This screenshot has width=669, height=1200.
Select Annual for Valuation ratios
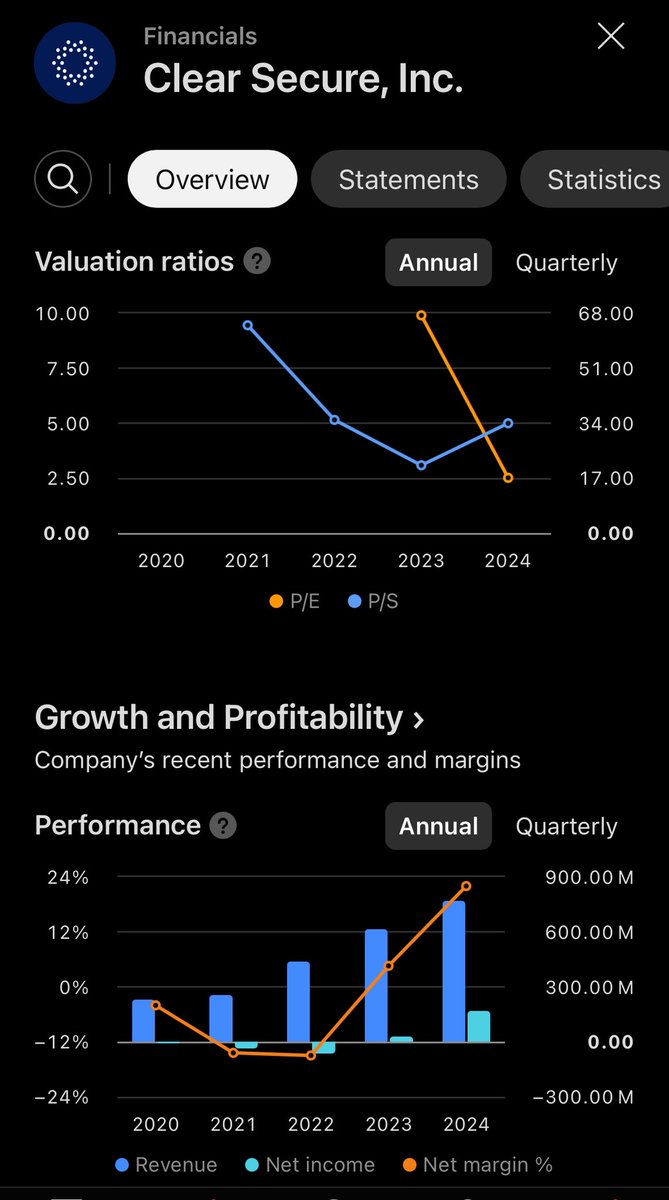[438, 263]
